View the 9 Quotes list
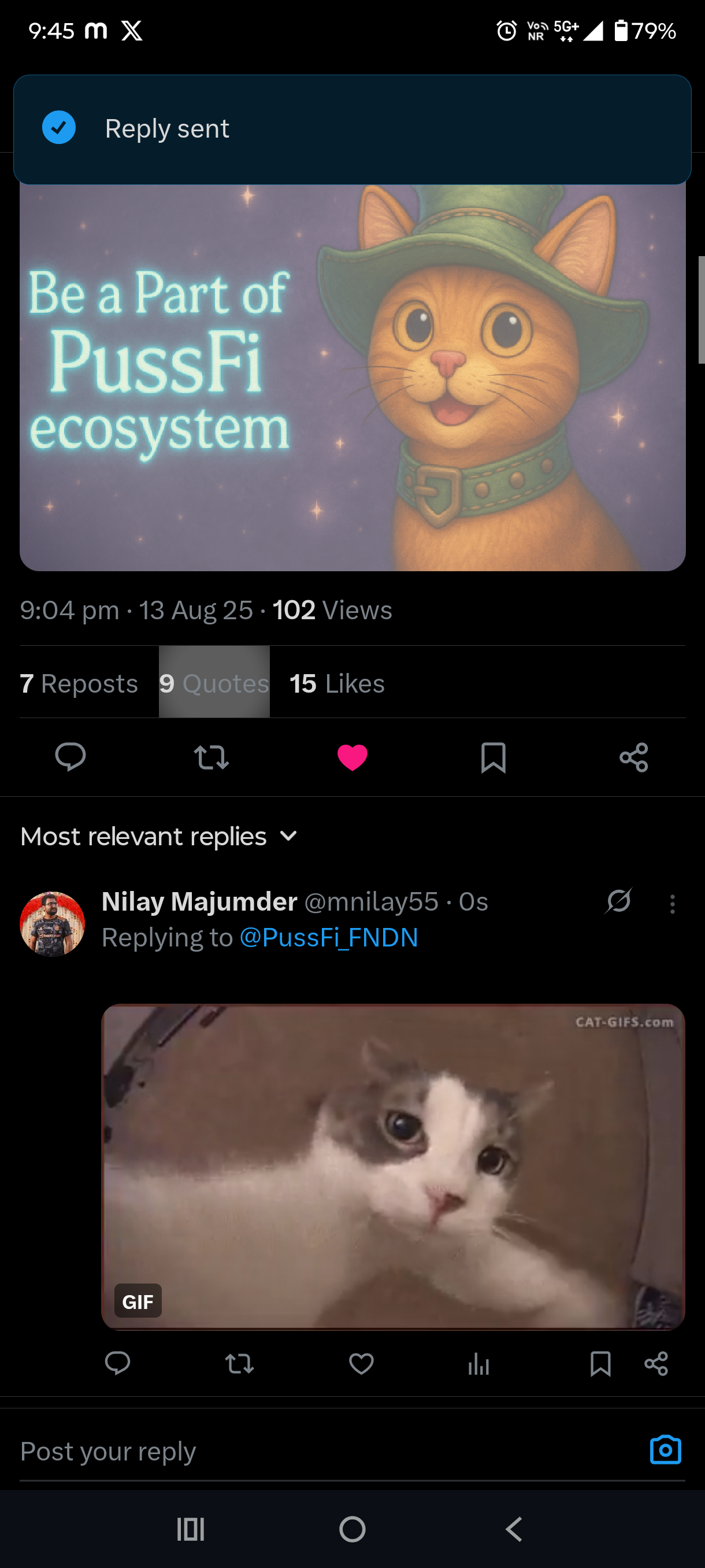The height and width of the screenshot is (1568, 705). pyautogui.click(x=214, y=683)
